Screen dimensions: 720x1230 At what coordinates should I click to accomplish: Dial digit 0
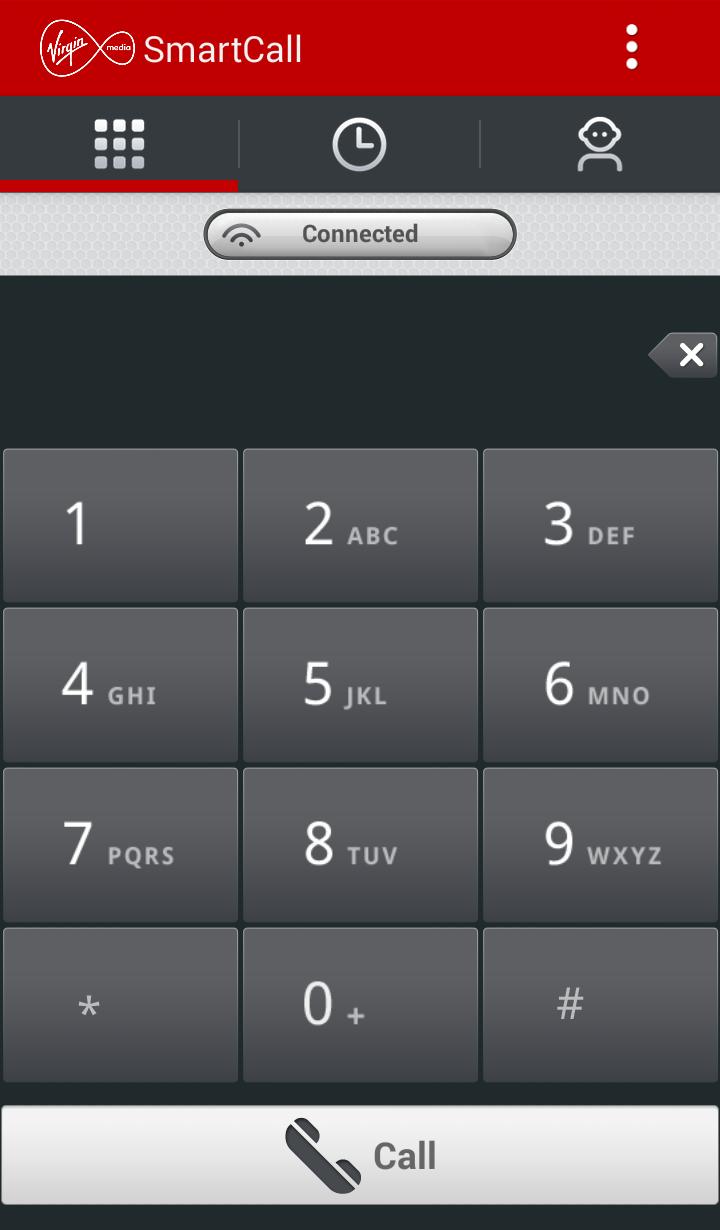click(360, 1005)
